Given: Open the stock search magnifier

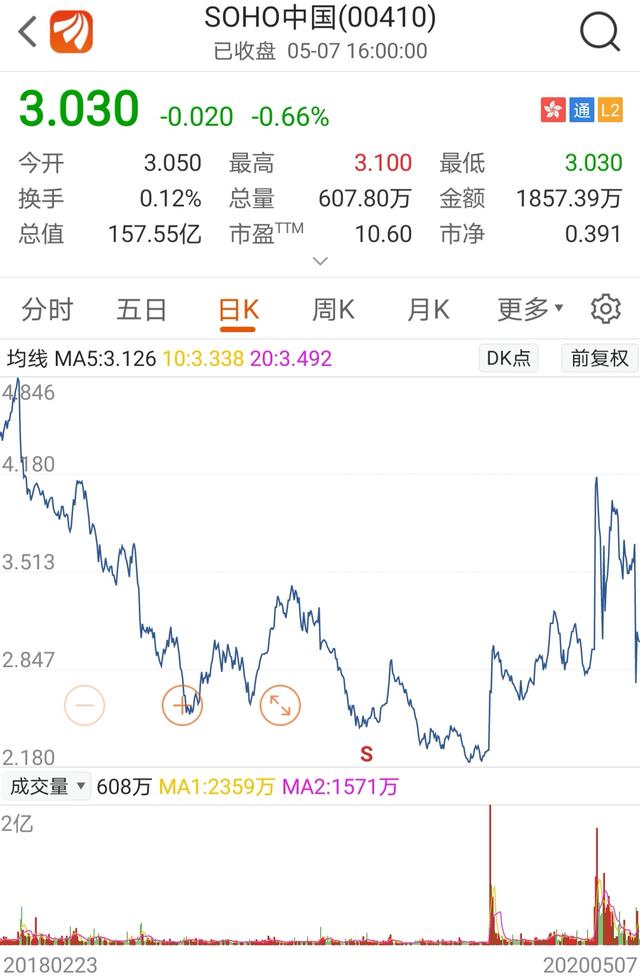Looking at the screenshot, I should pos(600,32).
